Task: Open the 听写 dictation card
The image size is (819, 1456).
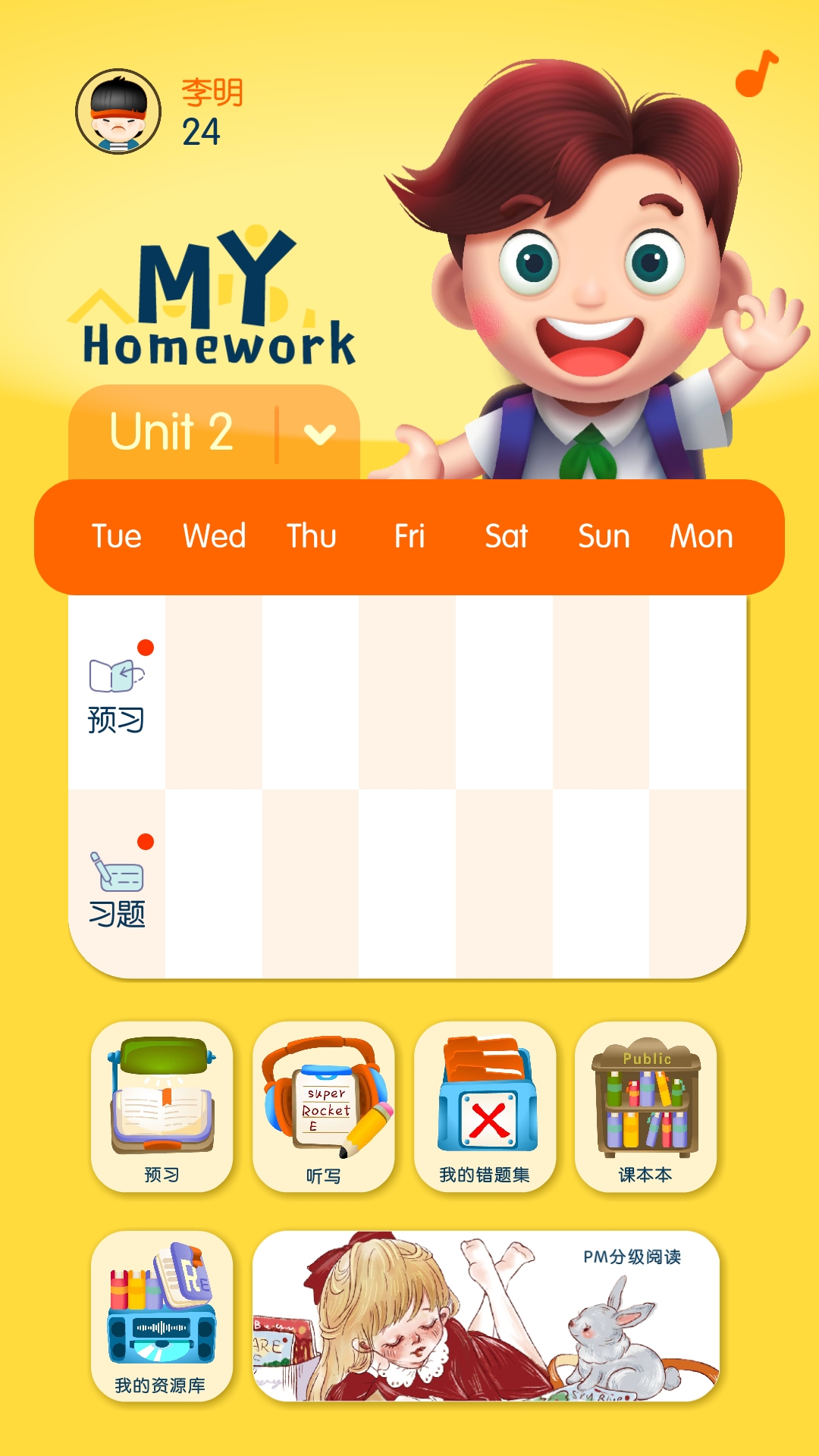Action: coord(323,1106)
